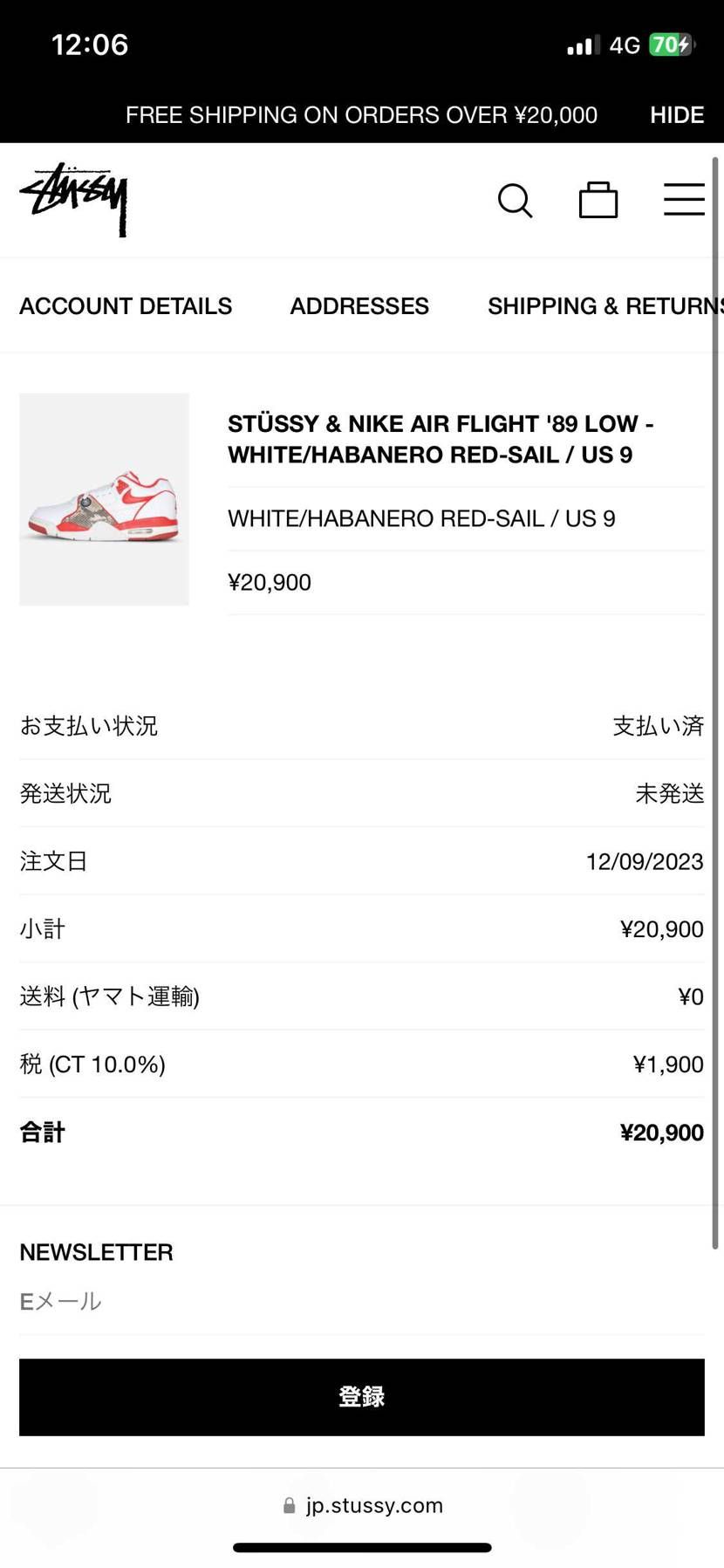
Task: Open the hamburger menu
Action: pyautogui.click(x=684, y=200)
